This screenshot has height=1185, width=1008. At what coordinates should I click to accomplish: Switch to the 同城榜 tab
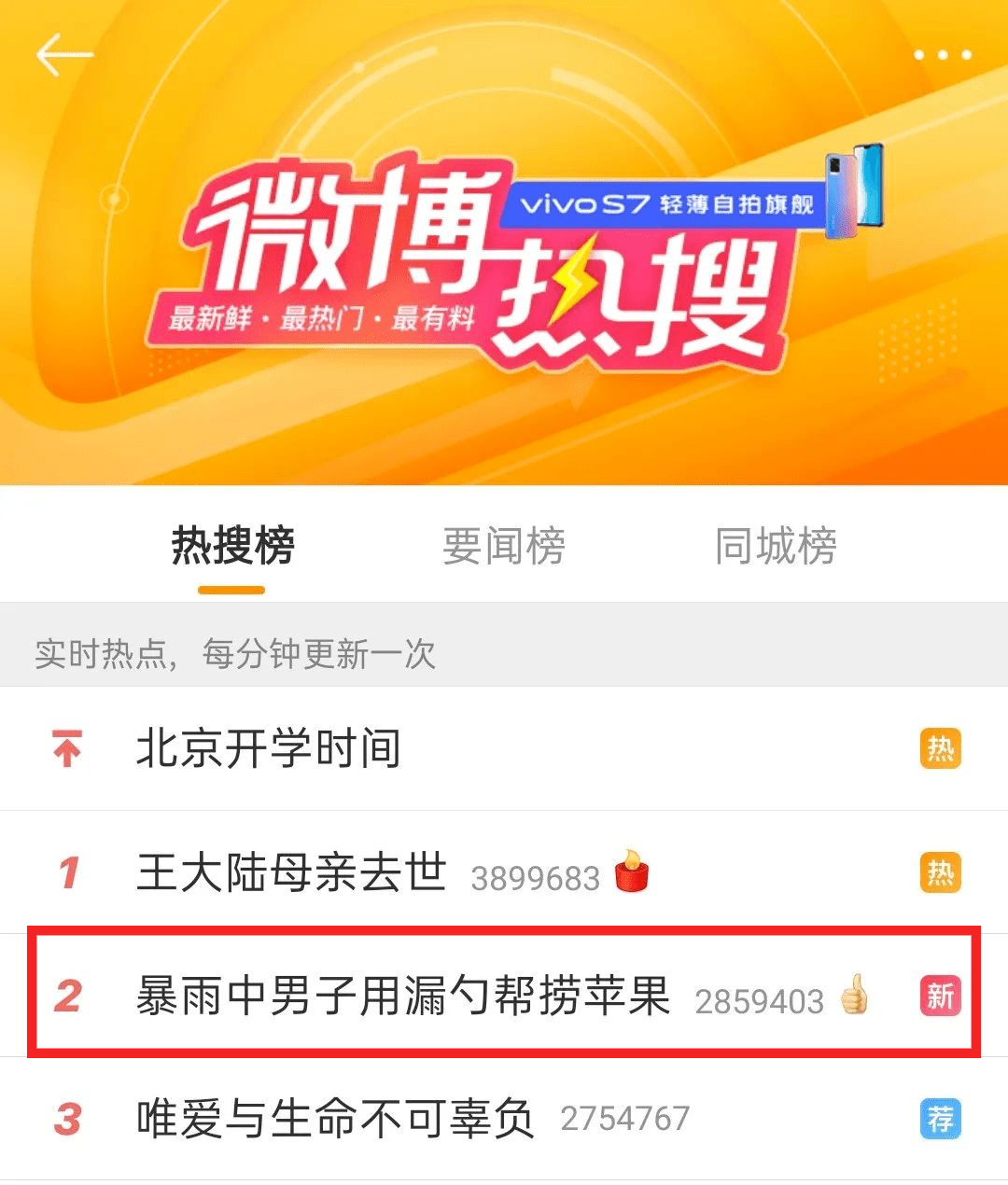click(775, 546)
